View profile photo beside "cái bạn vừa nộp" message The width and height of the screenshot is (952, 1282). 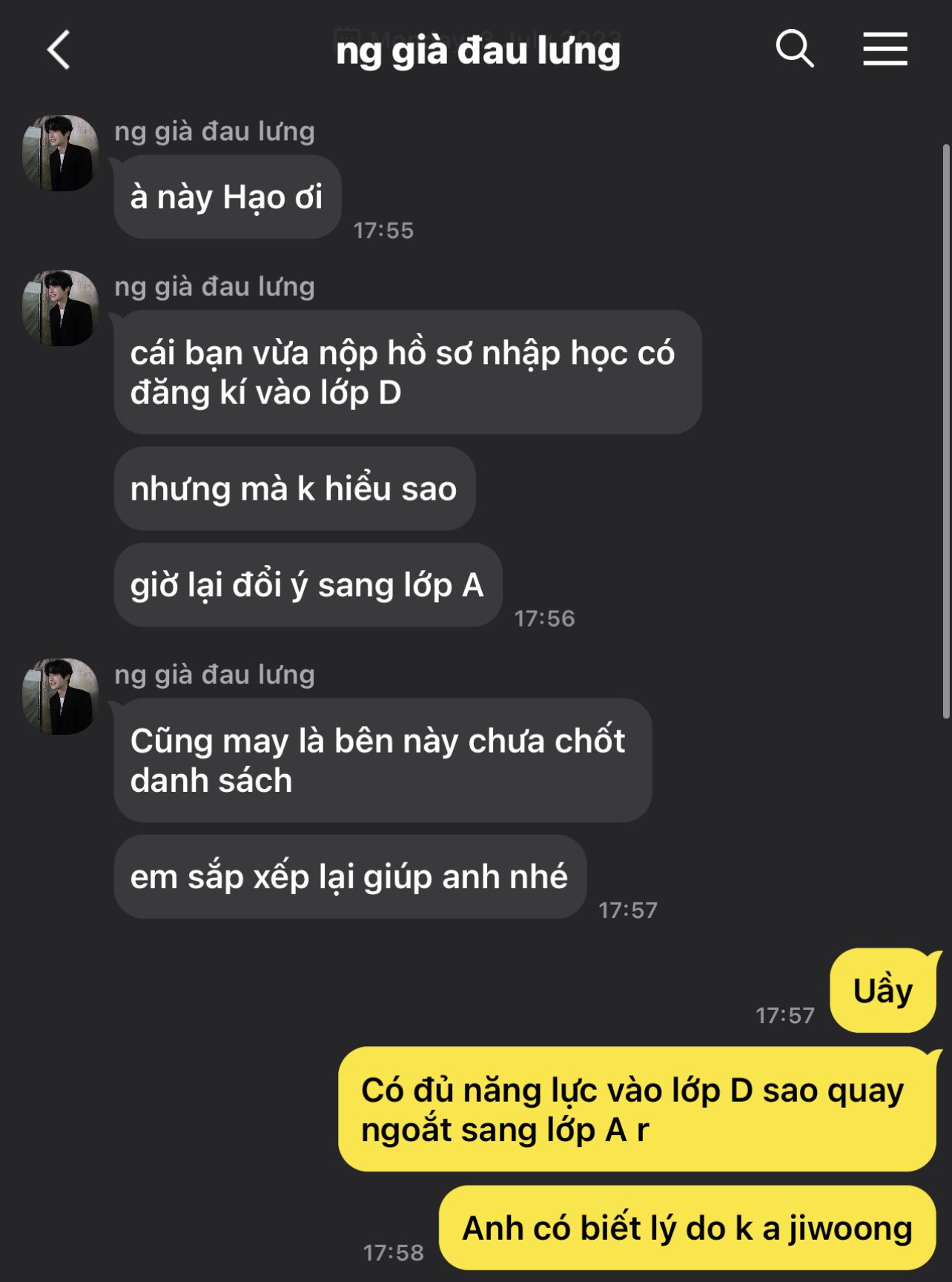tap(60, 308)
